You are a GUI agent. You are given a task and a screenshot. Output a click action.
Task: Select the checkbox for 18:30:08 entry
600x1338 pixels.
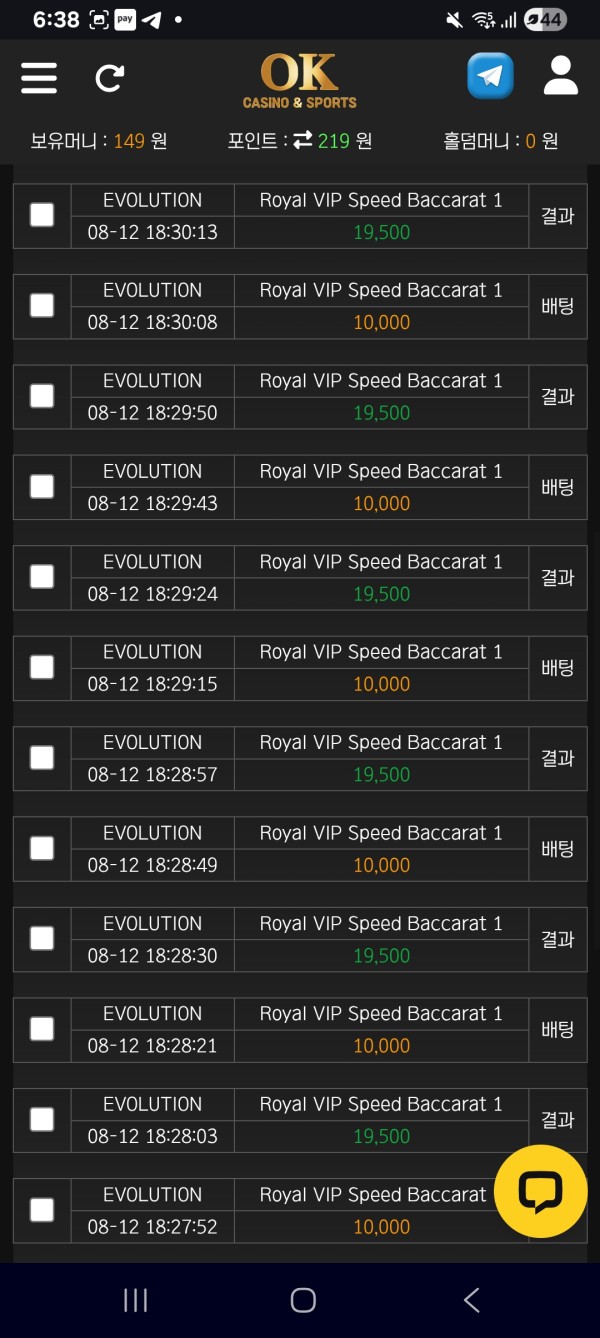(42, 305)
